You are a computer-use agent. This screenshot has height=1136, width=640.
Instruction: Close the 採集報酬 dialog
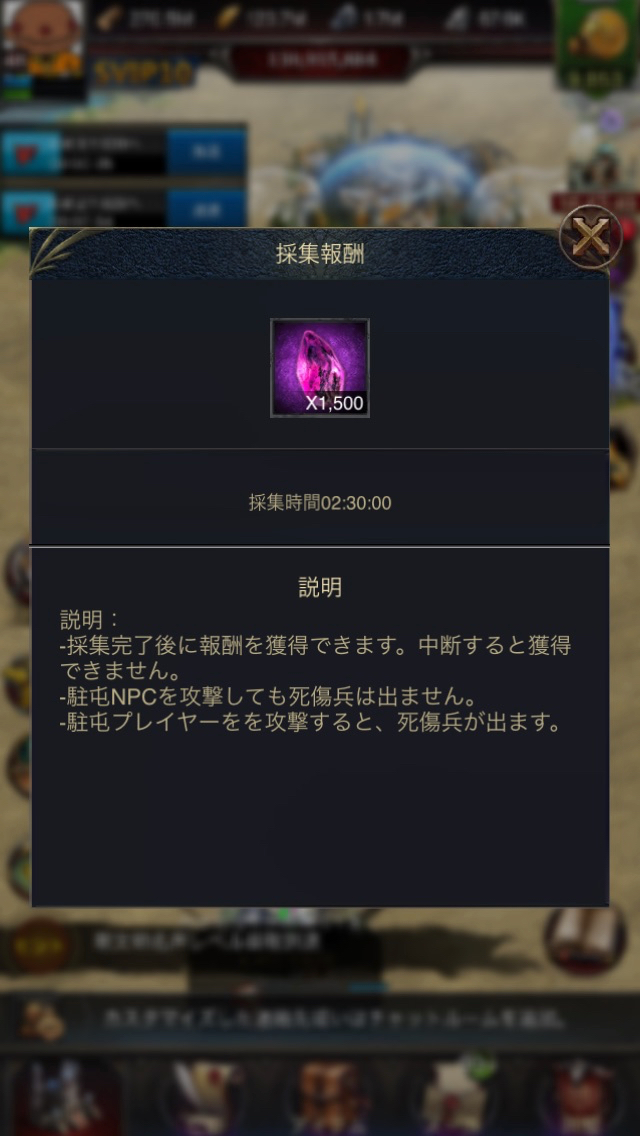[x=592, y=237]
